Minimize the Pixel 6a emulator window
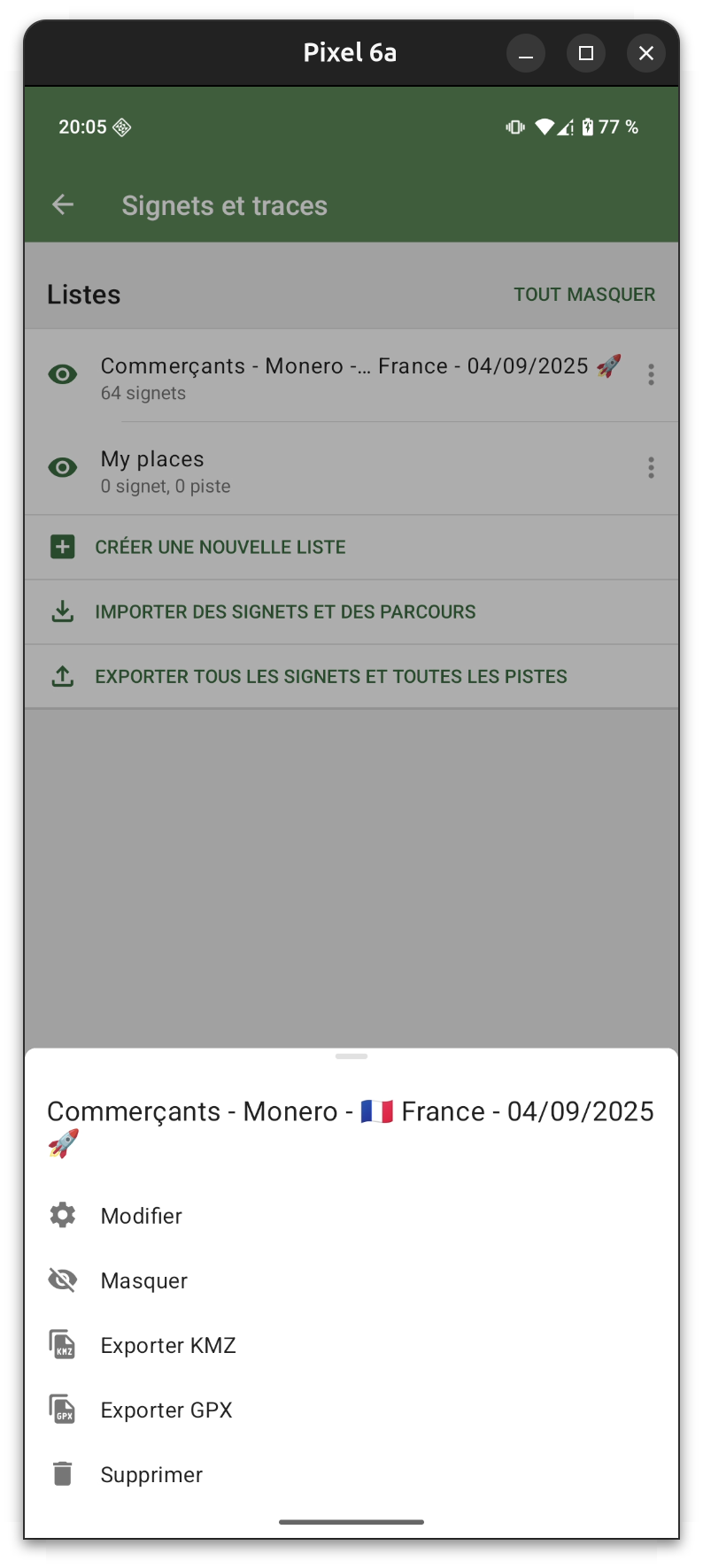The width and height of the screenshot is (703, 1568). pyautogui.click(x=526, y=53)
